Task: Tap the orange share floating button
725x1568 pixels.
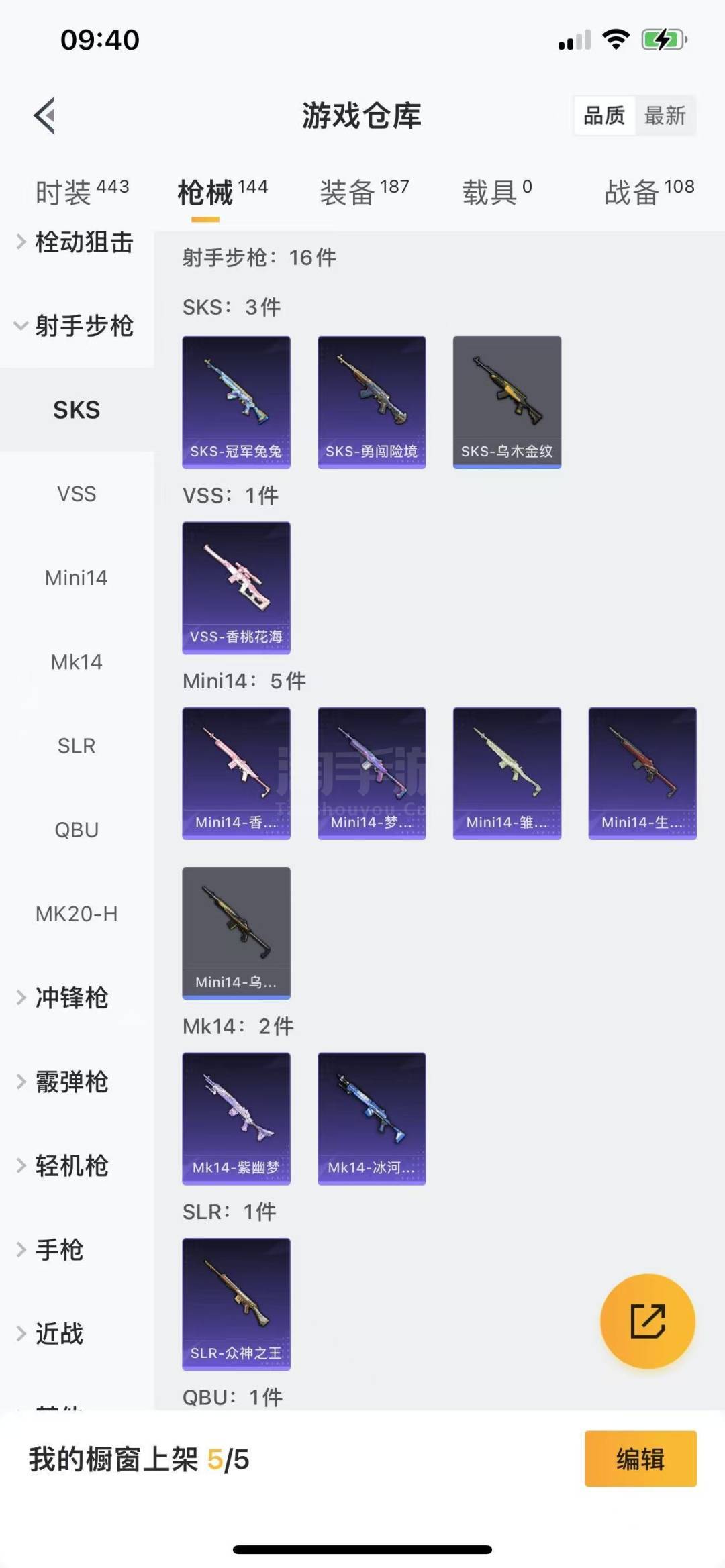Action: (x=647, y=1321)
